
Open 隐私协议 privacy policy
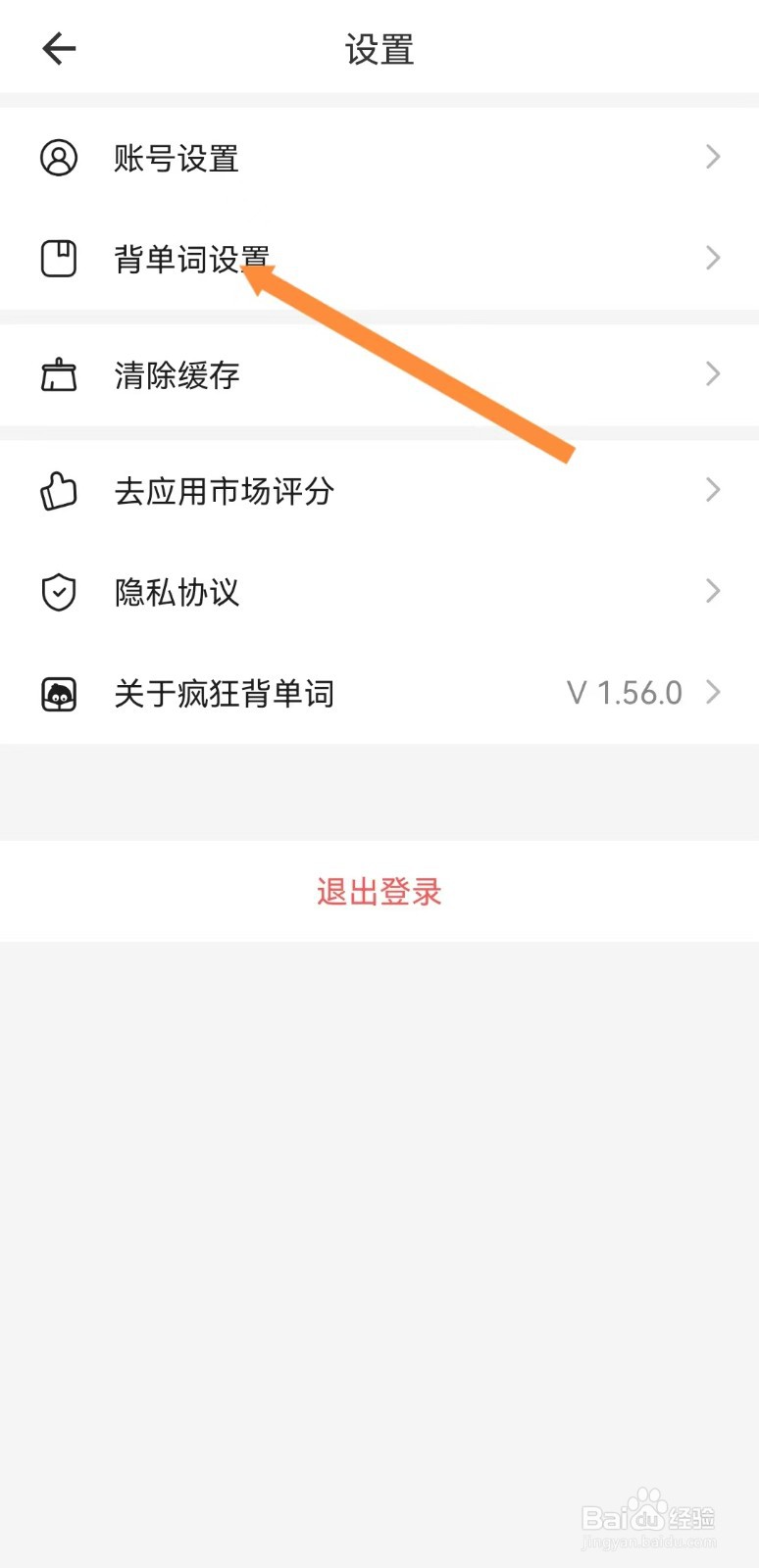[177, 592]
